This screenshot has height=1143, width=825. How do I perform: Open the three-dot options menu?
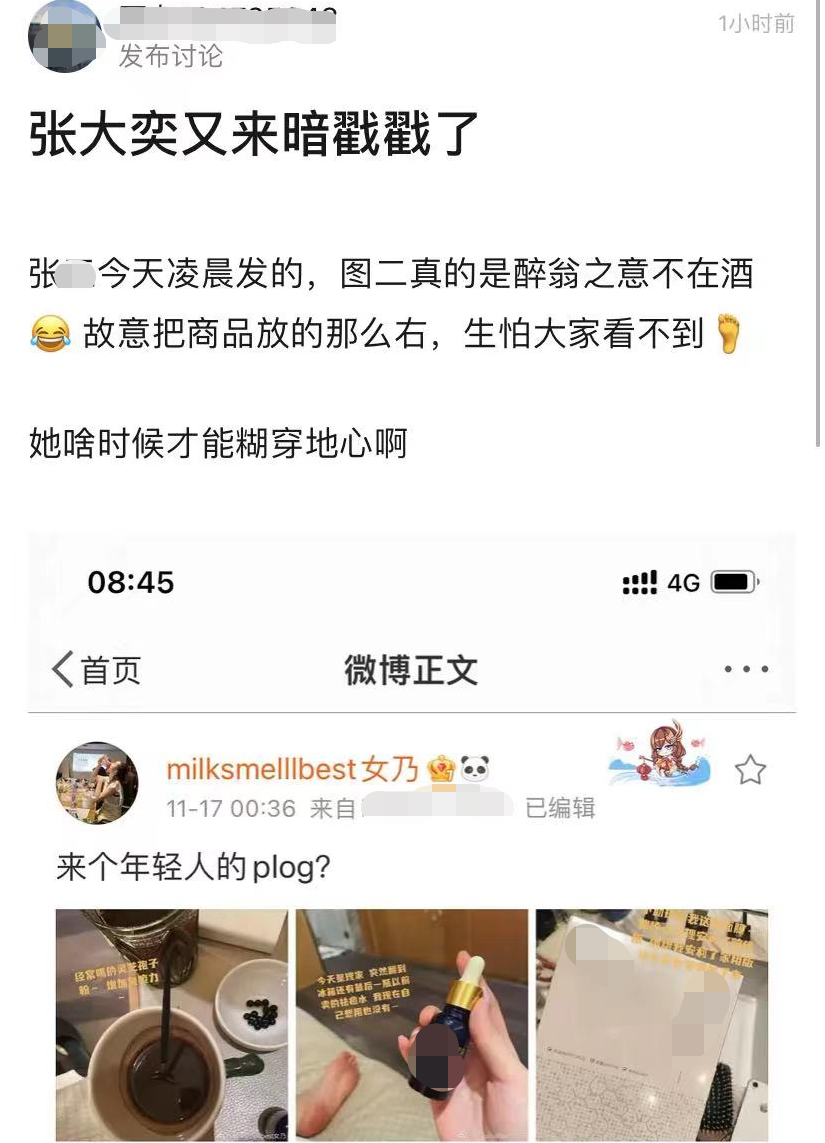point(746,670)
